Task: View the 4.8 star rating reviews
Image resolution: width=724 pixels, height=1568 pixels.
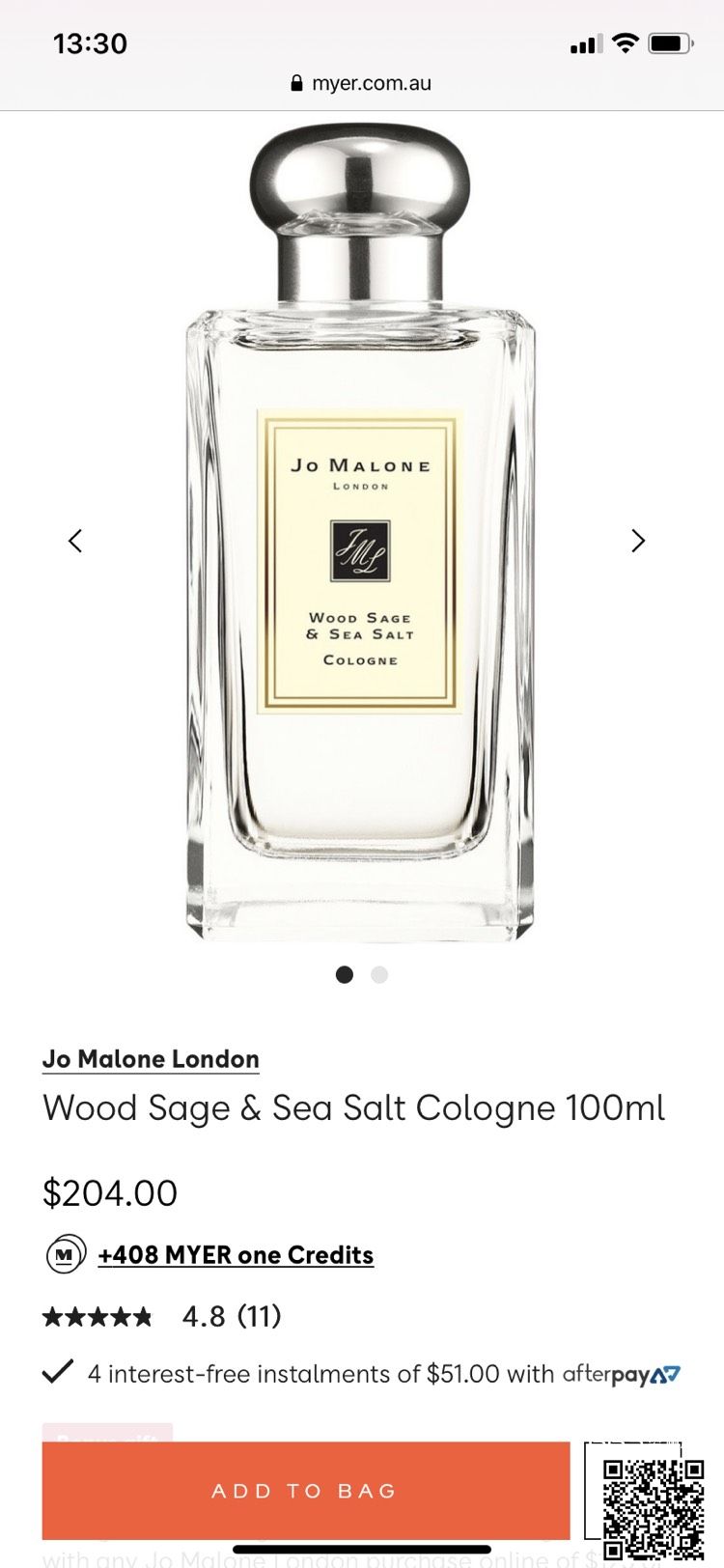Action: coord(162,1316)
